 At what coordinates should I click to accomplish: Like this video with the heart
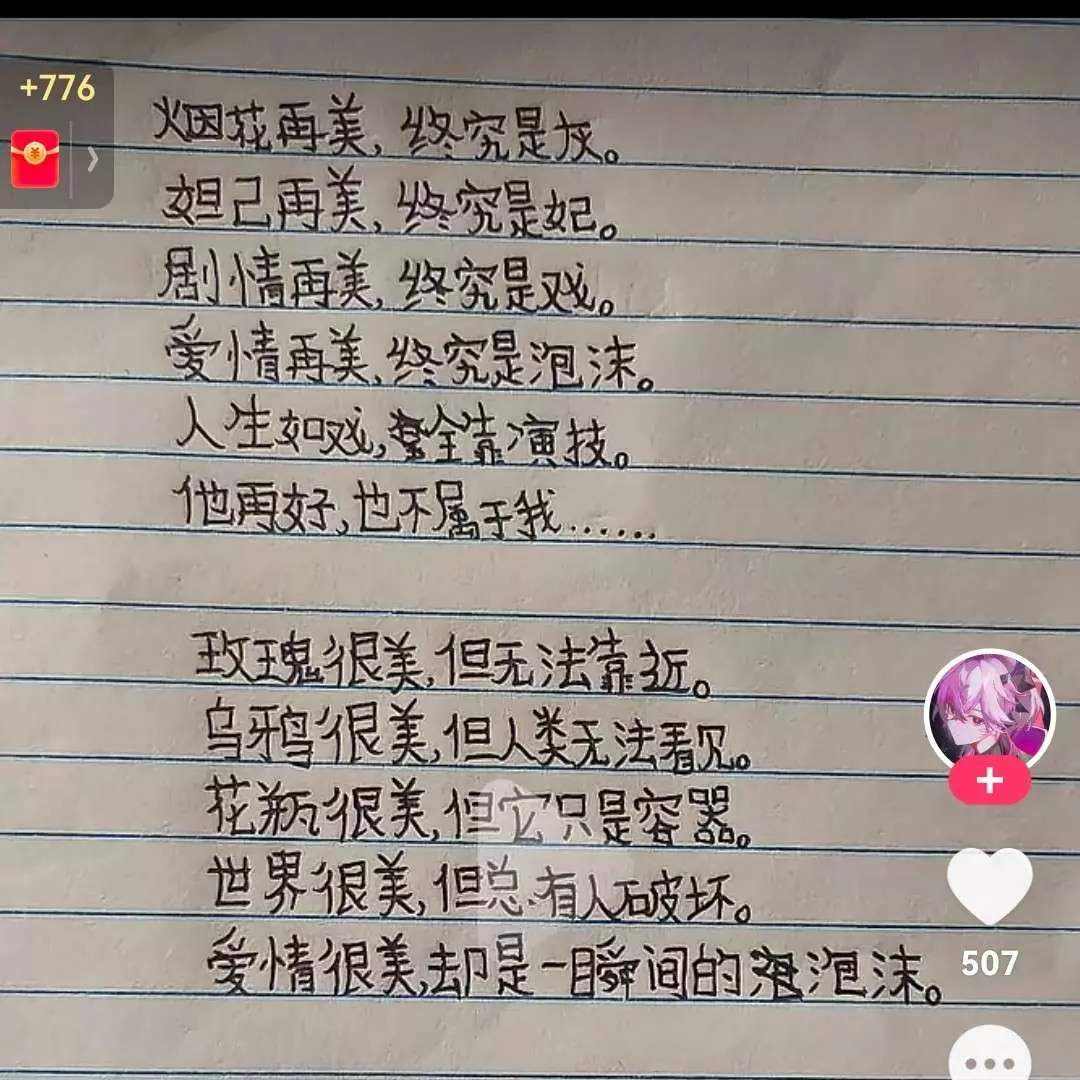pos(989,886)
